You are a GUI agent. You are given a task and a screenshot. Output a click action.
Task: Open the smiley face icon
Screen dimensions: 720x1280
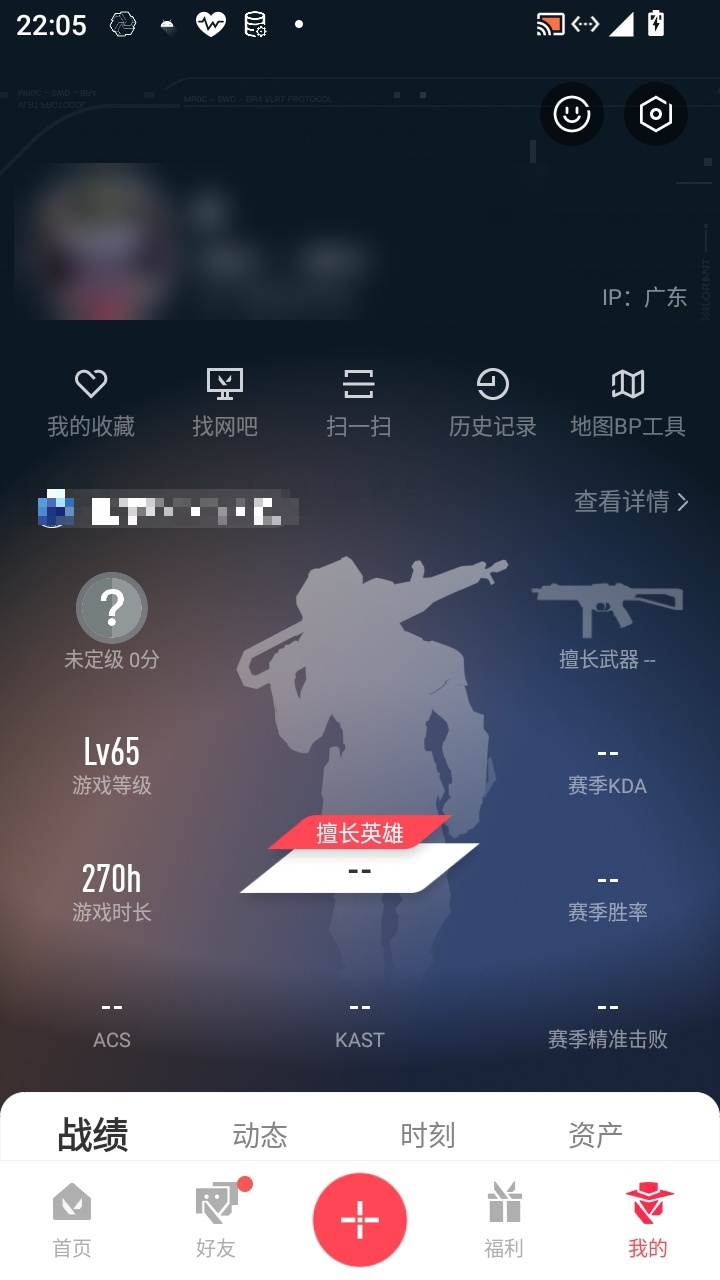click(x=572, y=114)
